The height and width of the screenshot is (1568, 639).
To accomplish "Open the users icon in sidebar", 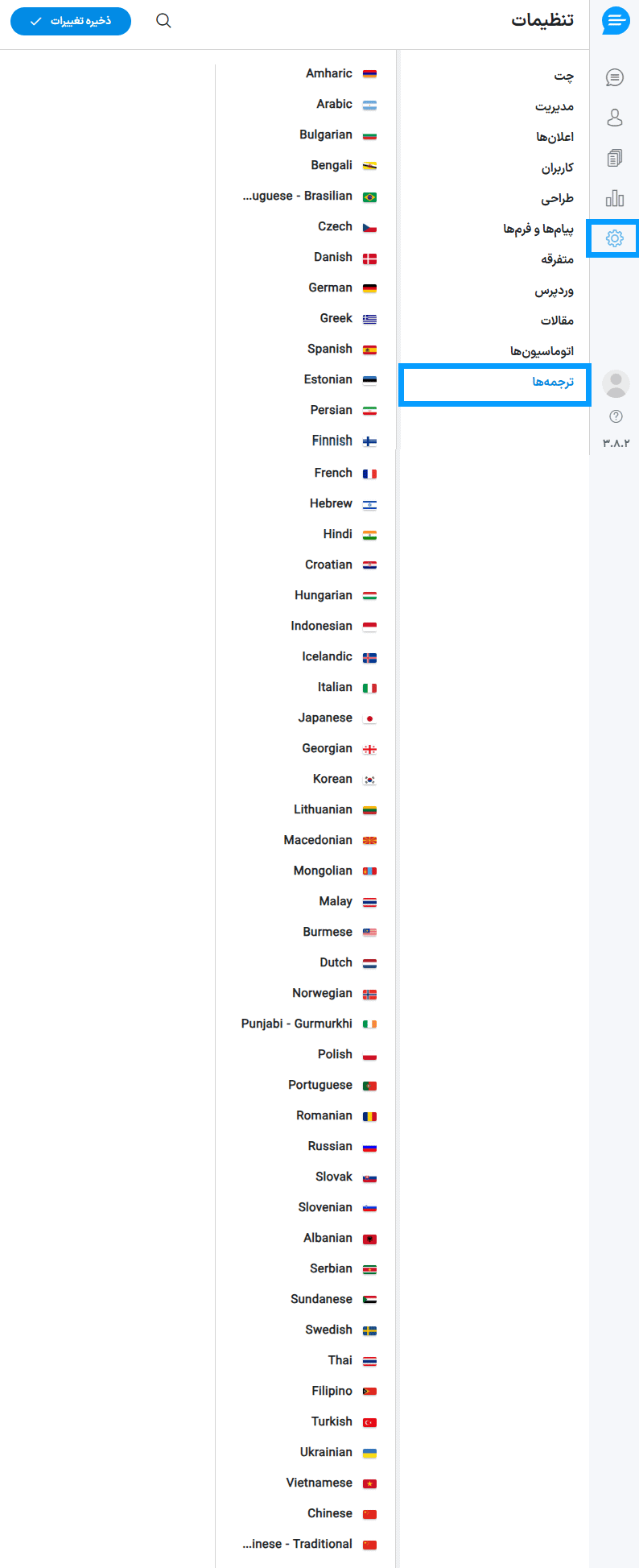I will (615, 118).
